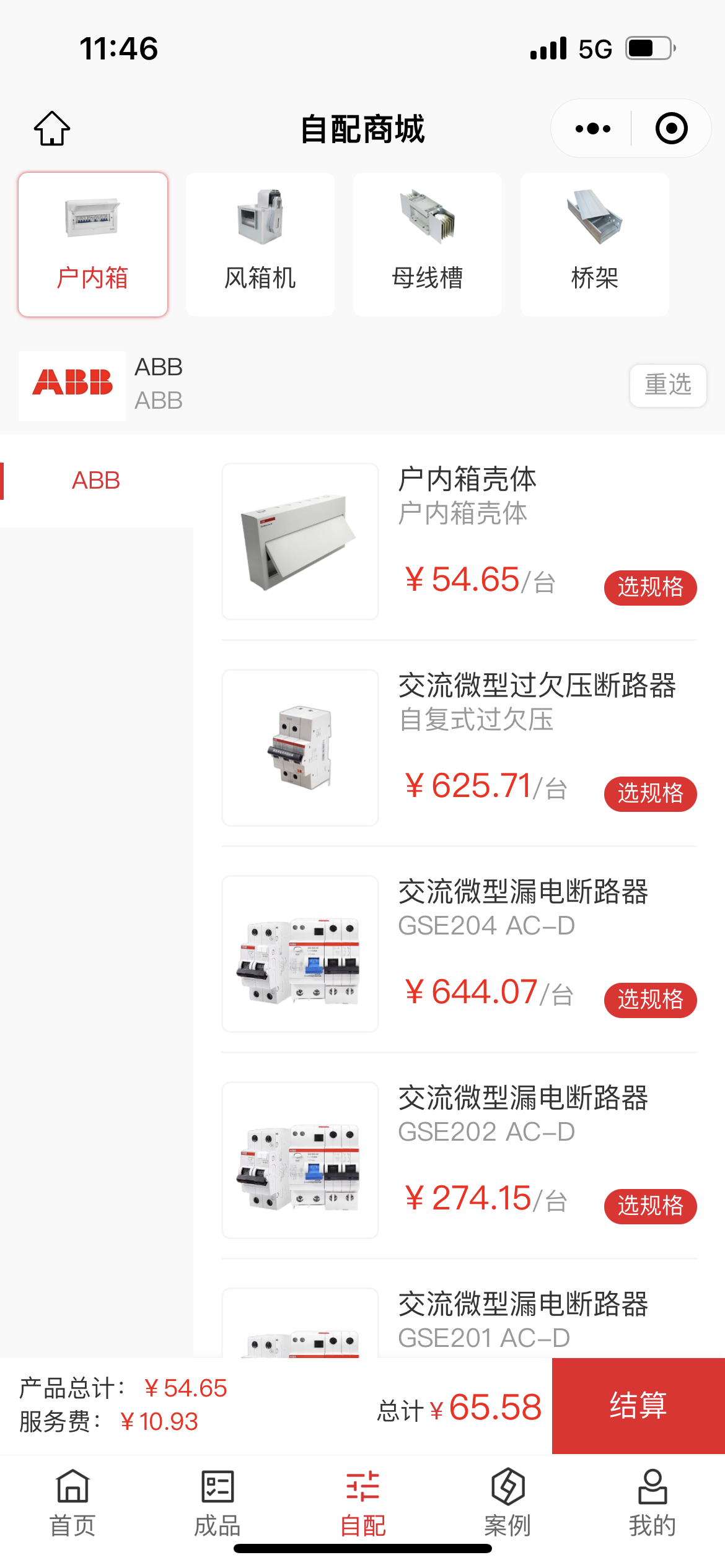The height and width of the screenshot is (1568, 725).
Task: Tap 结算 to check out
Action: click(638, 1405)
